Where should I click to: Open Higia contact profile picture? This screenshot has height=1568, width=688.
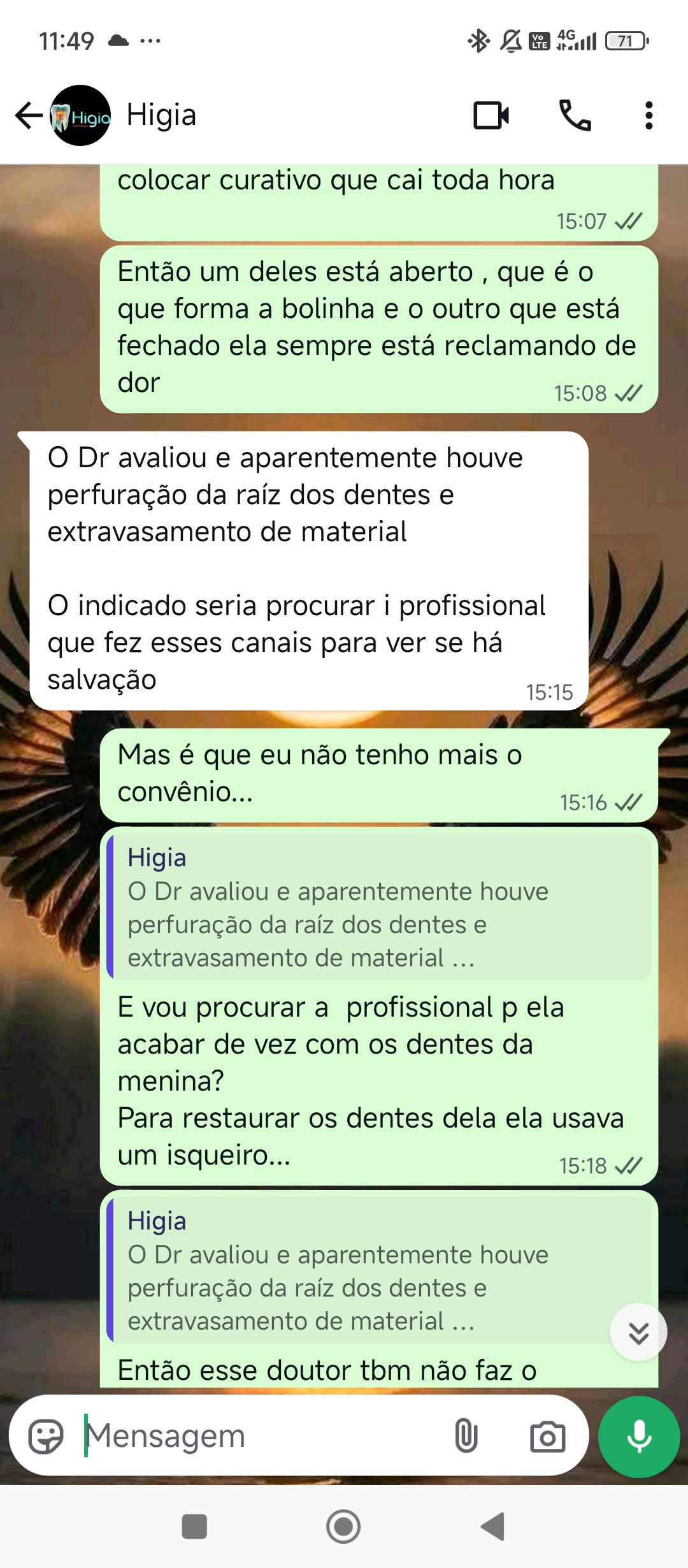[81, 115]
